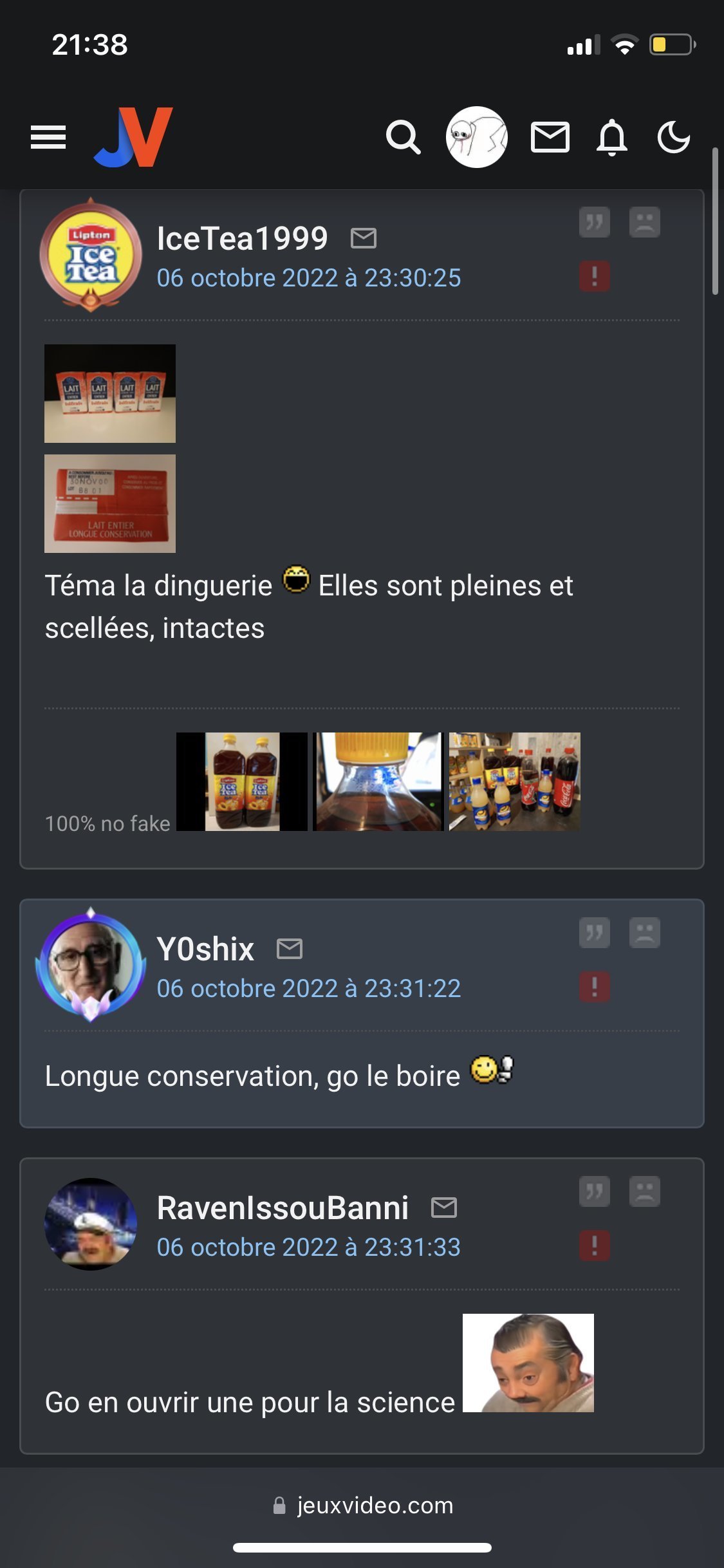Report IceTea1999's message
The image size is (724, 1568).
tap(595, 276)
